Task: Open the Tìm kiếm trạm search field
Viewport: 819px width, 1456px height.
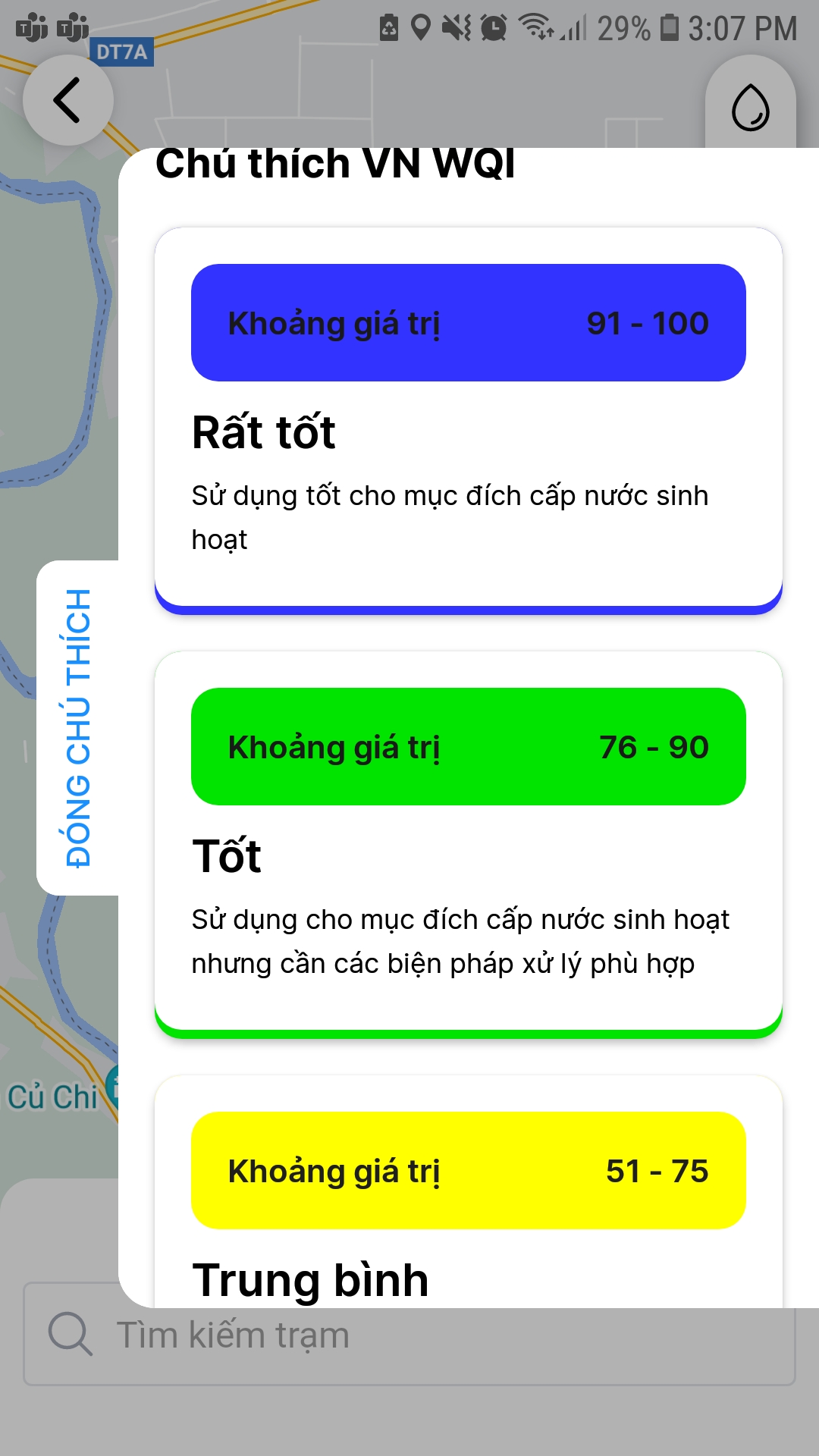Action: pos(409,1334)
